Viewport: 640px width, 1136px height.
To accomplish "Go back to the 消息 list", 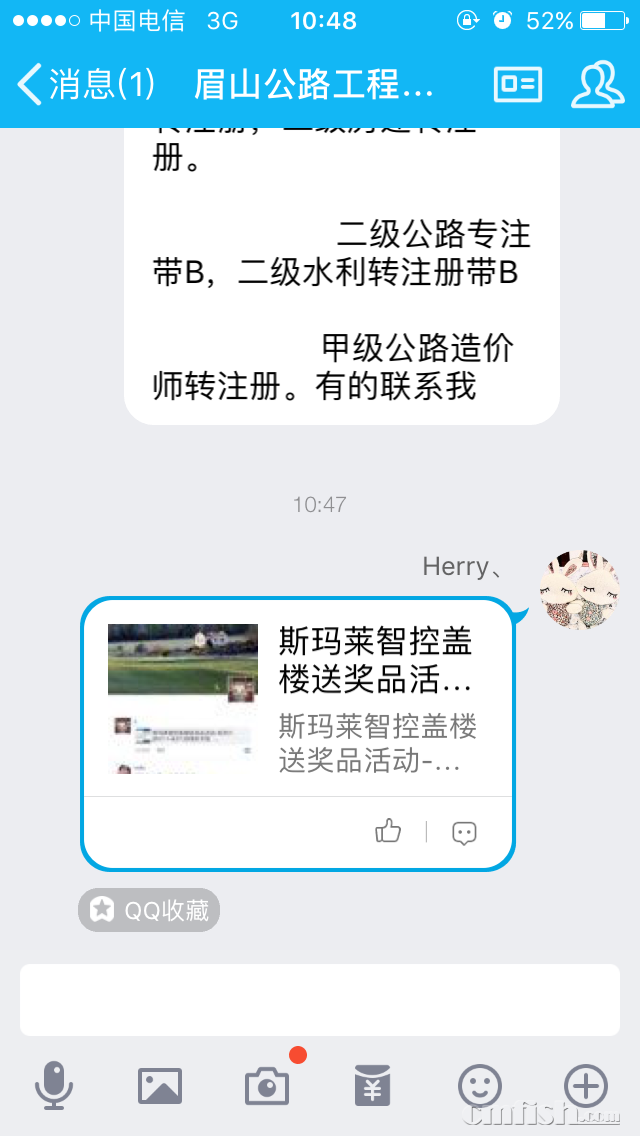I will point(85,84).
